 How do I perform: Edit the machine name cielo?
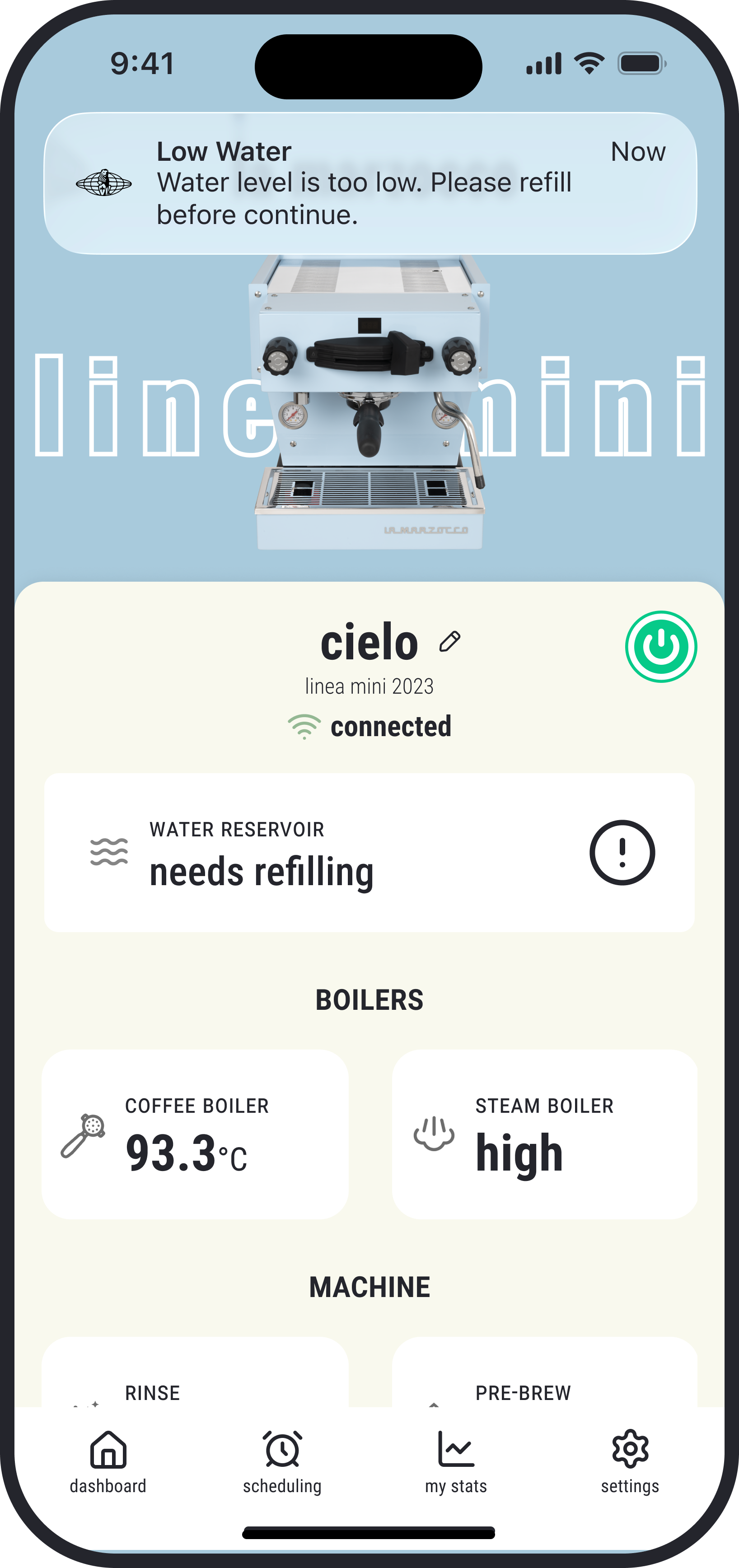(x=450, y=642)
